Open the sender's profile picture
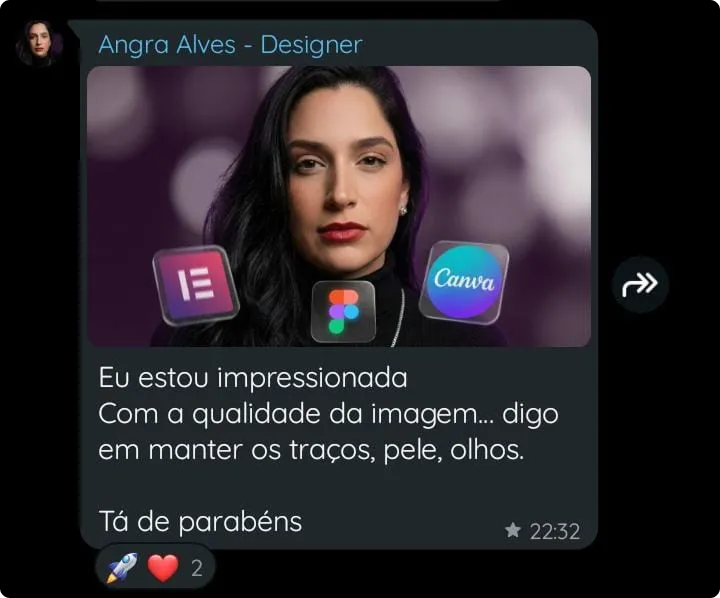The image size is (720, 598). pyautogui.click(x=39, y=44)
